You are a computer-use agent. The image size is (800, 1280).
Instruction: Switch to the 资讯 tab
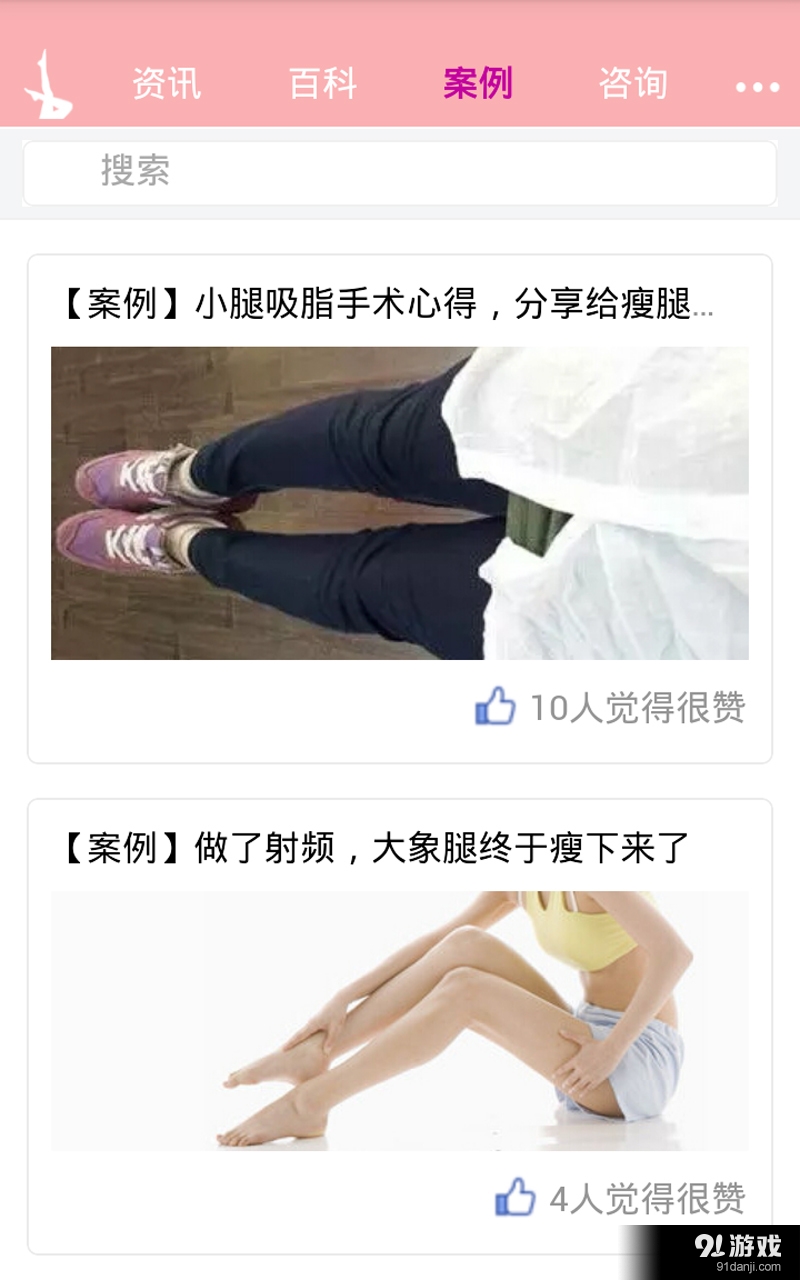[x=165, y=85]
